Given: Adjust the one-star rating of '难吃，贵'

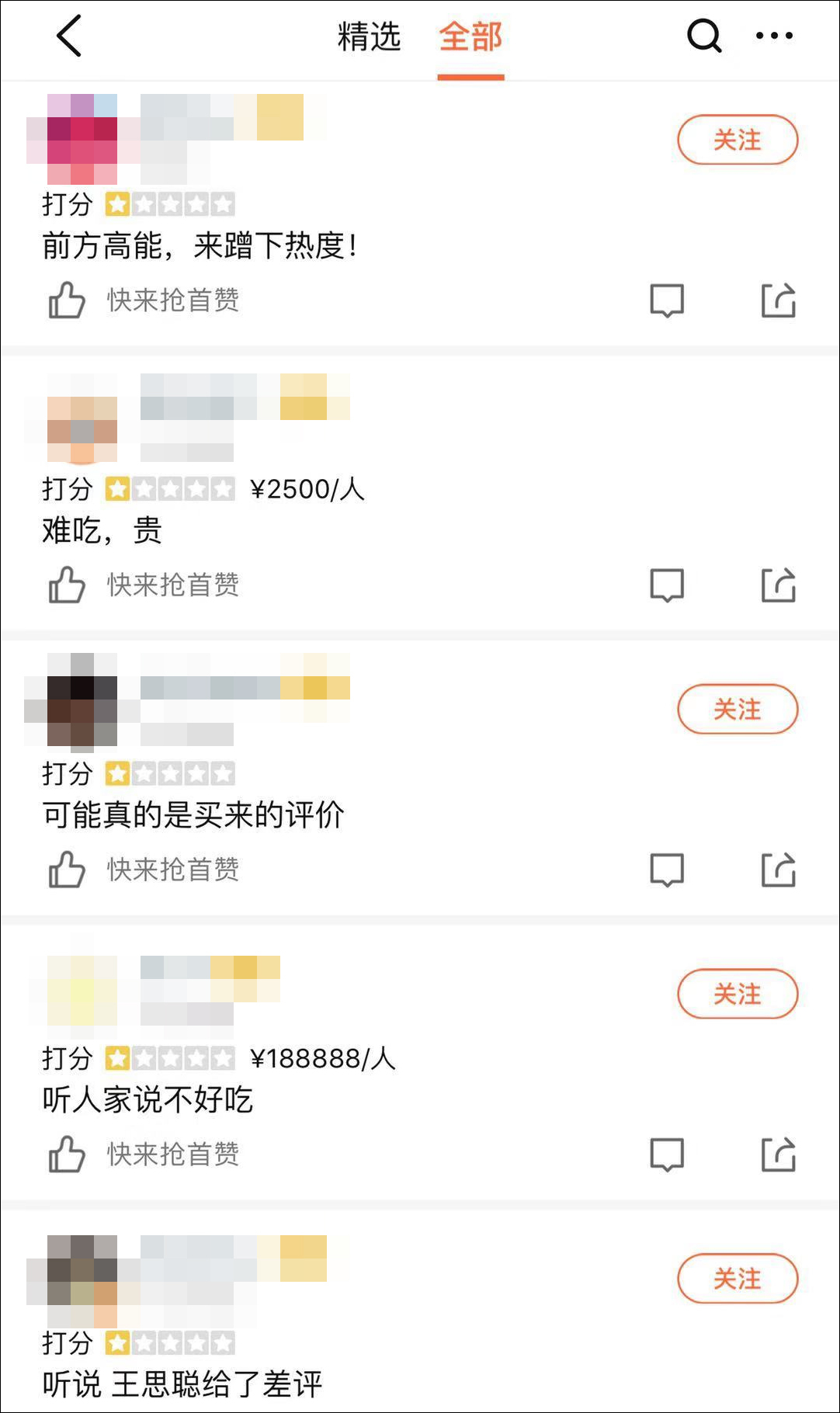Looking at the screenshot, I should [x=171, y=489].
